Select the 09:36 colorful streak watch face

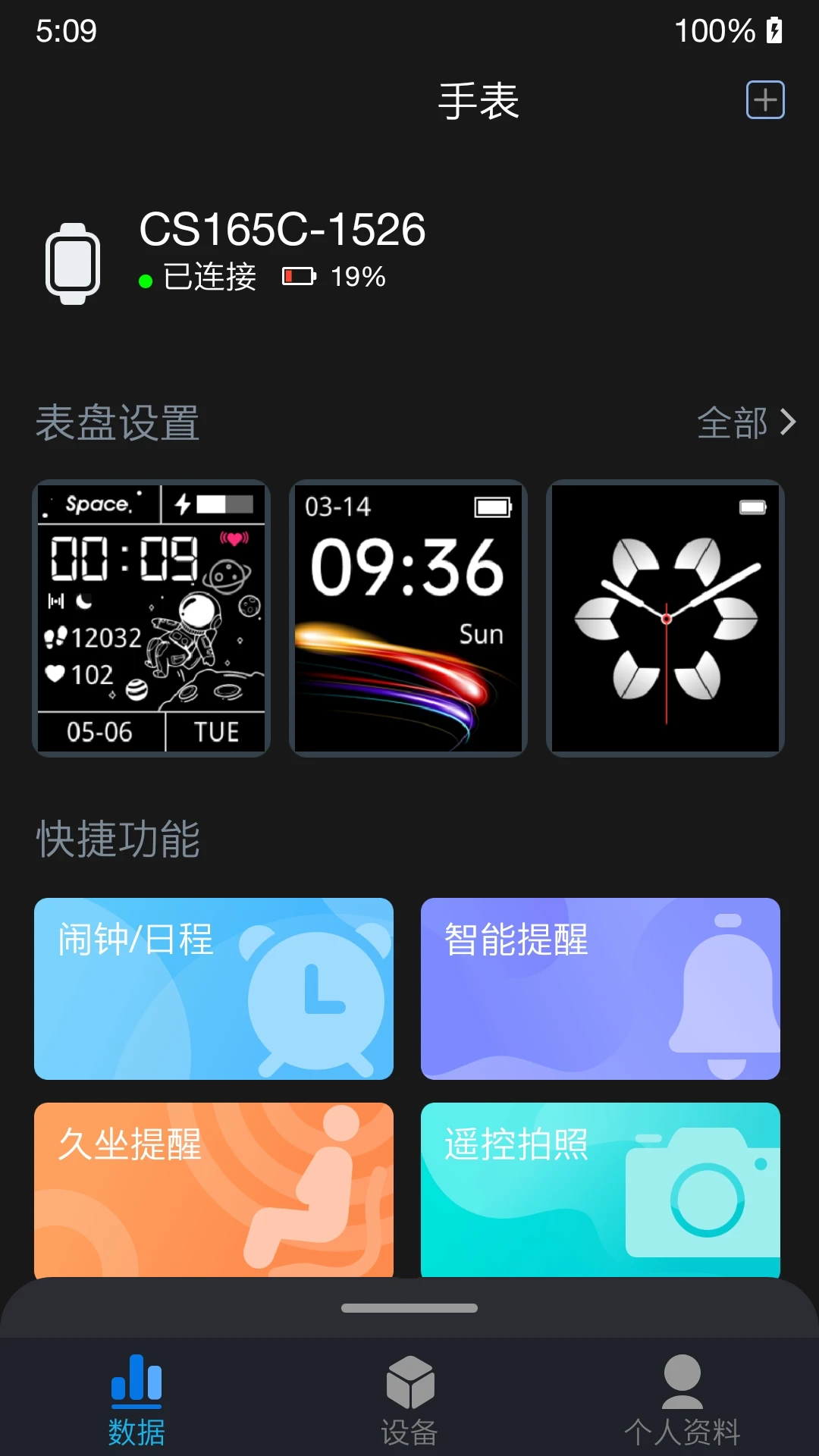click(x=408, y=618)
